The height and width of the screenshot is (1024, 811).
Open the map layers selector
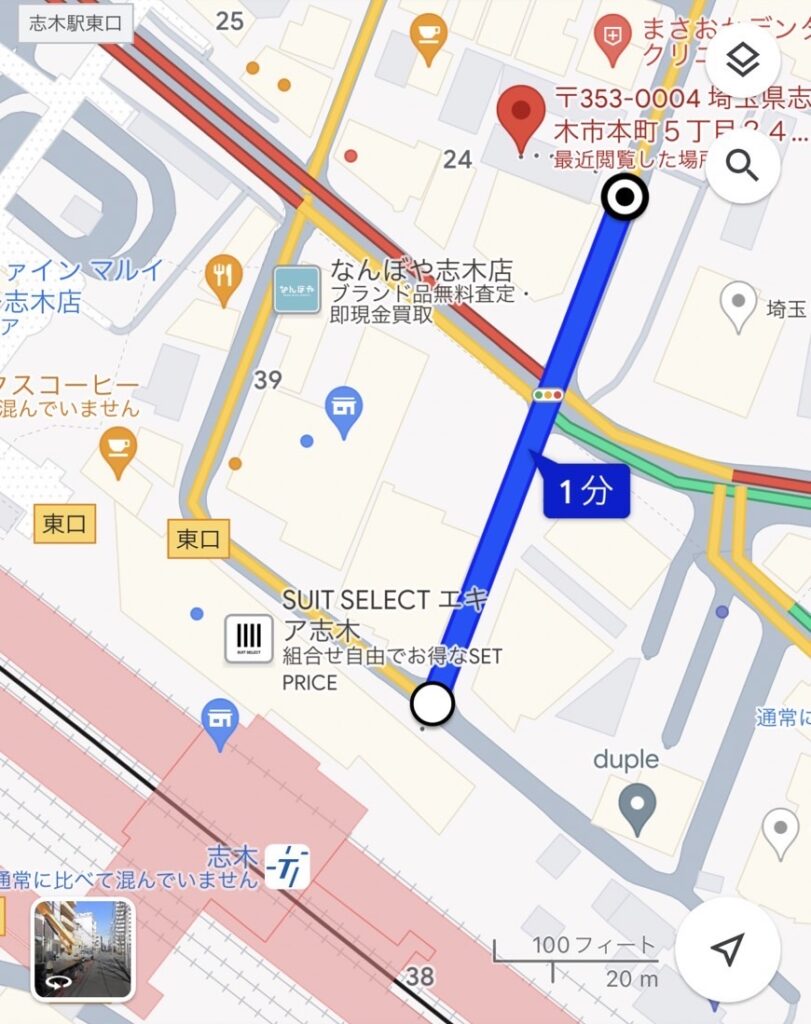click(x=742, y=61)
